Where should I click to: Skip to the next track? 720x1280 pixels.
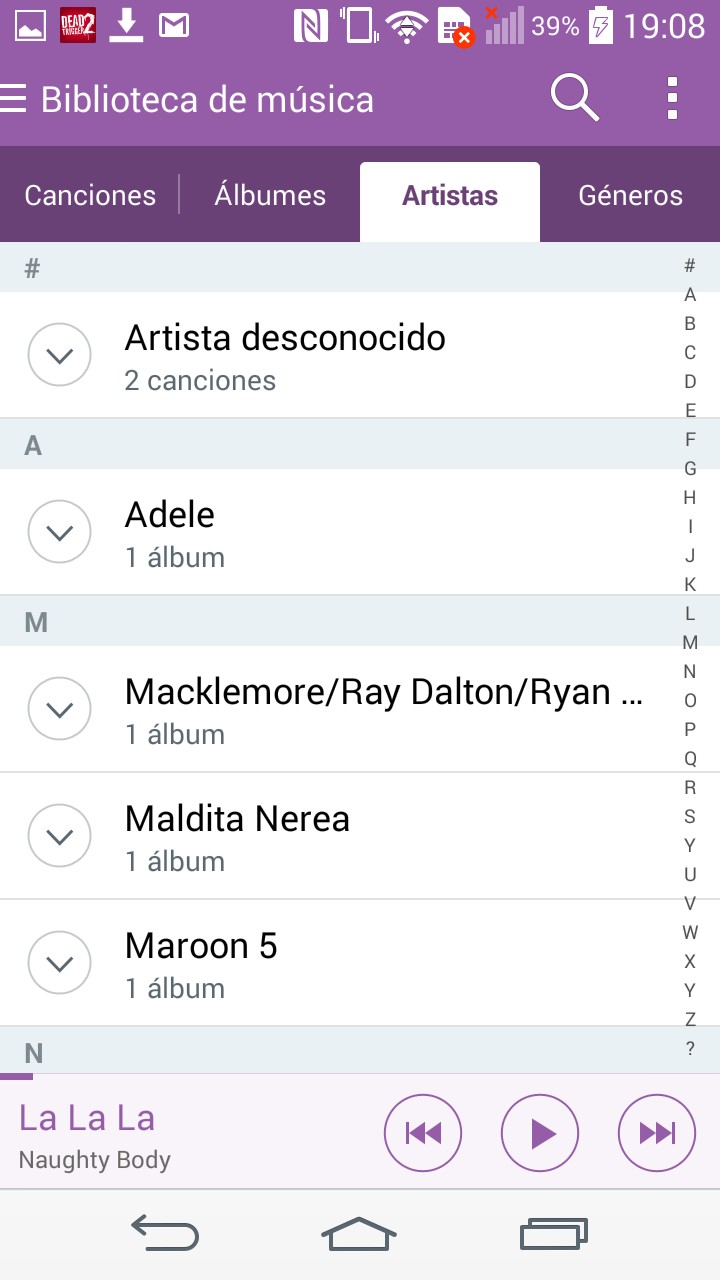coord(657,1133)
